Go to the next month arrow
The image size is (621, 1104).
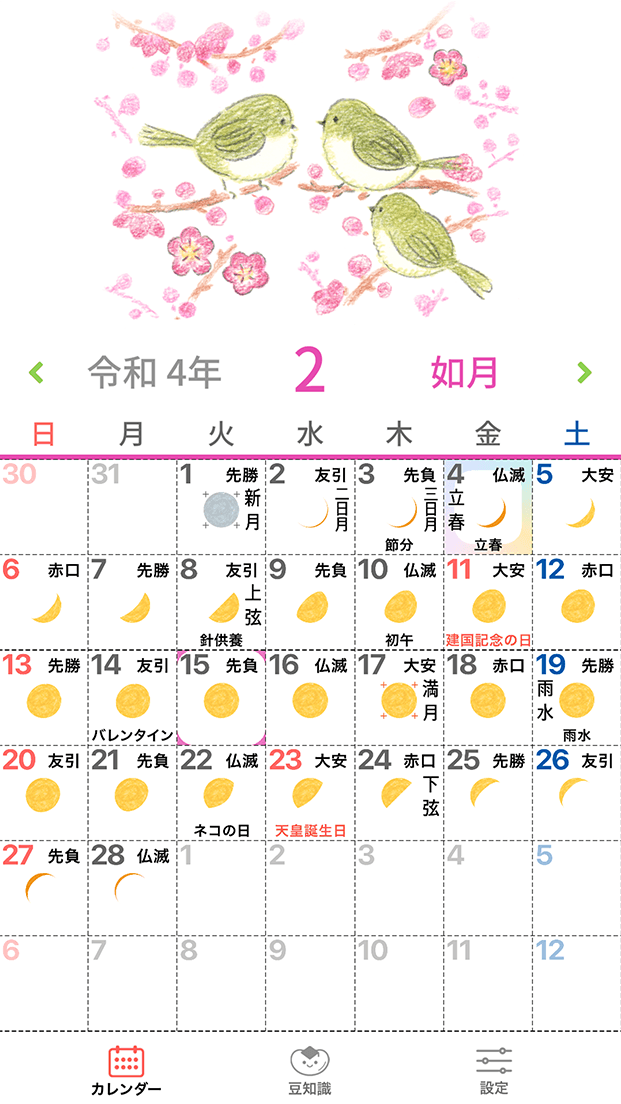click(584, 374)
